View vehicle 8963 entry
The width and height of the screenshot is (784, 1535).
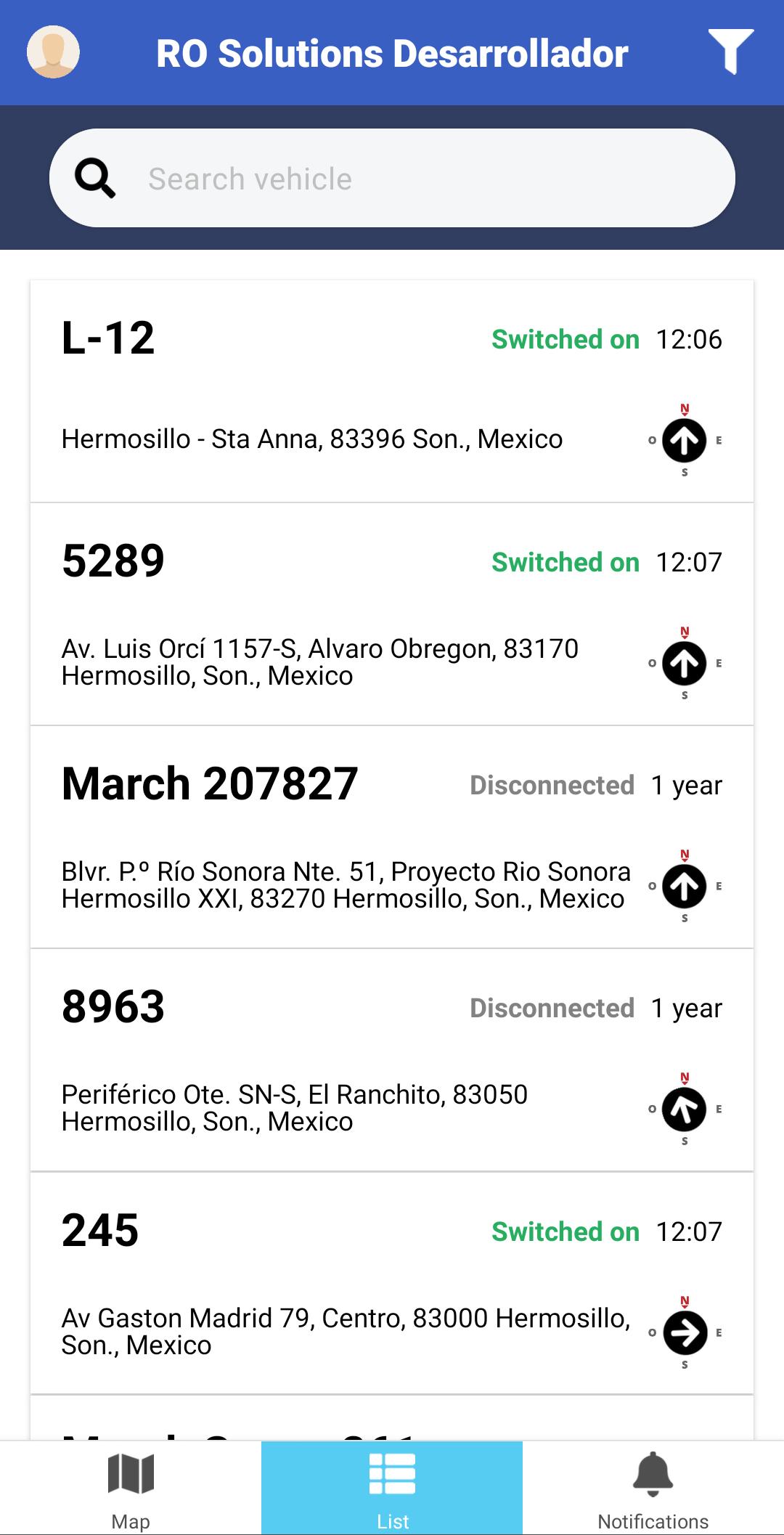tap(392, 1060)
